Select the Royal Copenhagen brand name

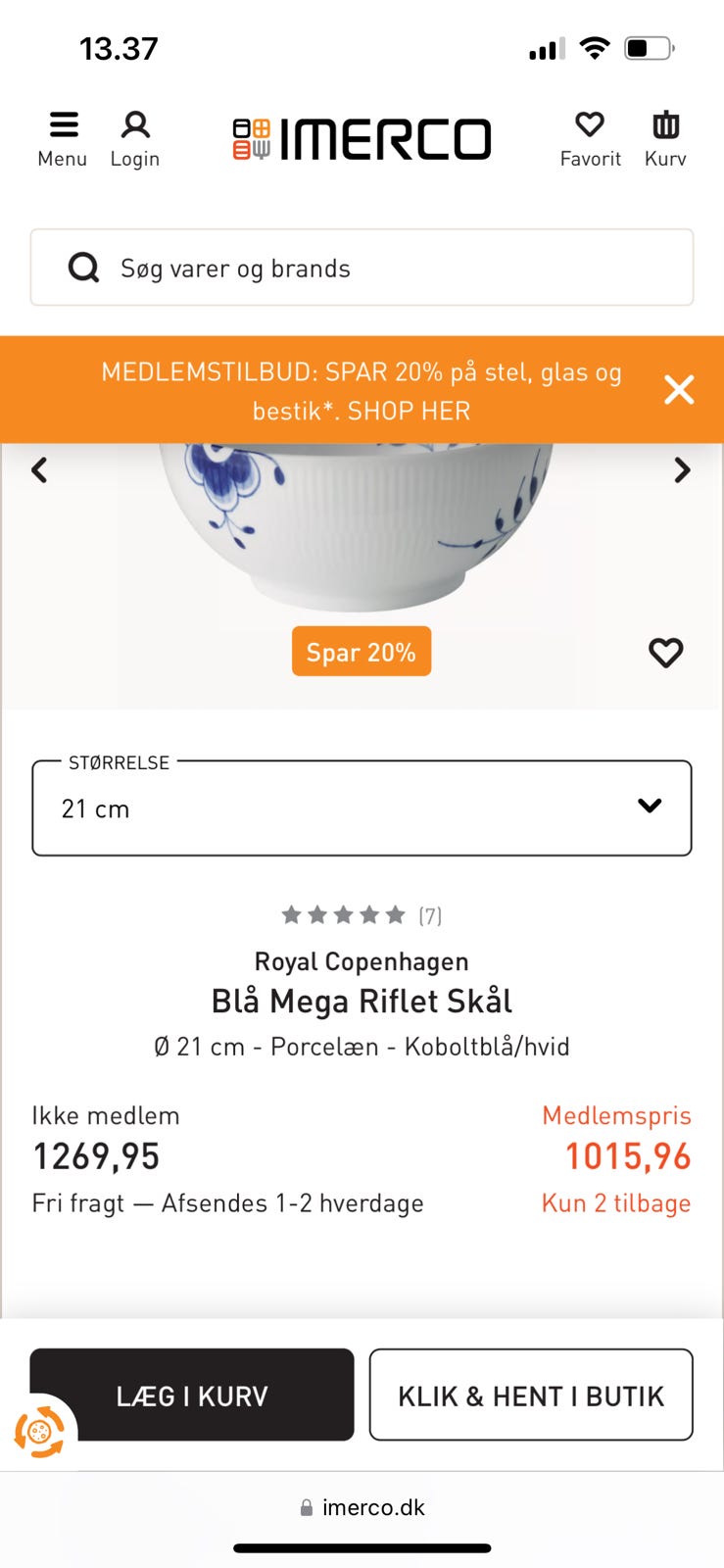(361, 961)
